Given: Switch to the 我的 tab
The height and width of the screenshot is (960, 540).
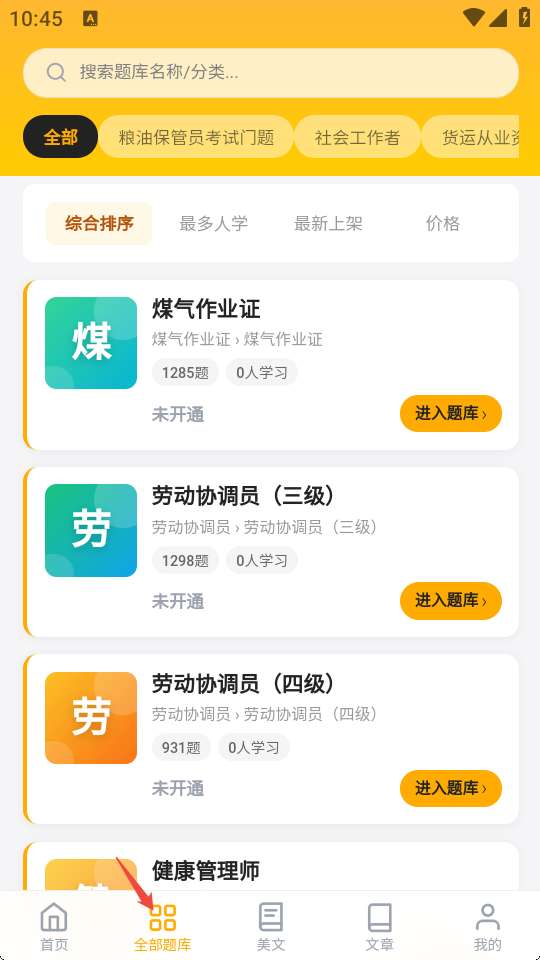Looking at the screenshot, I should 487,927.
